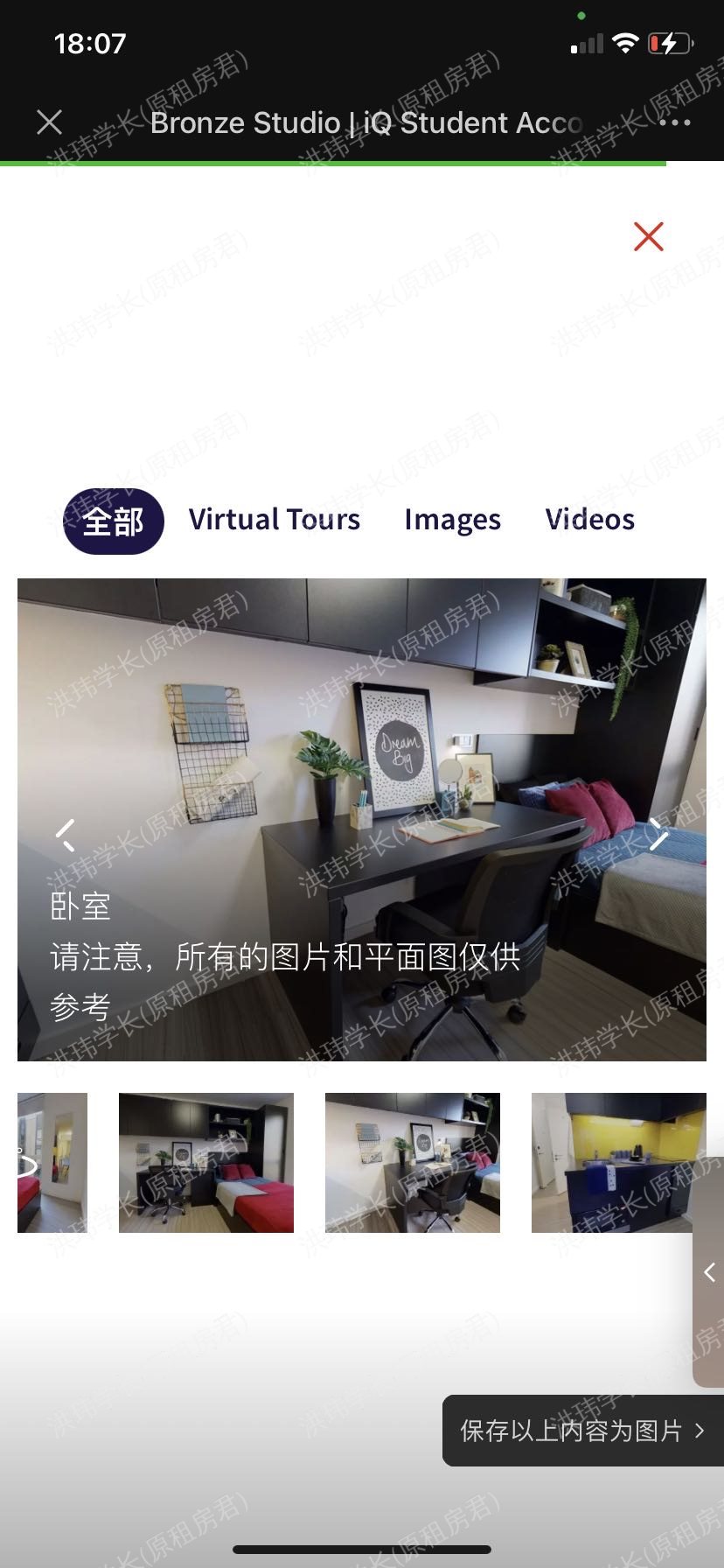Tap the Wi-Fi icon in status bar
This screenshot has width=724, height=1568.
pos(627,40)
